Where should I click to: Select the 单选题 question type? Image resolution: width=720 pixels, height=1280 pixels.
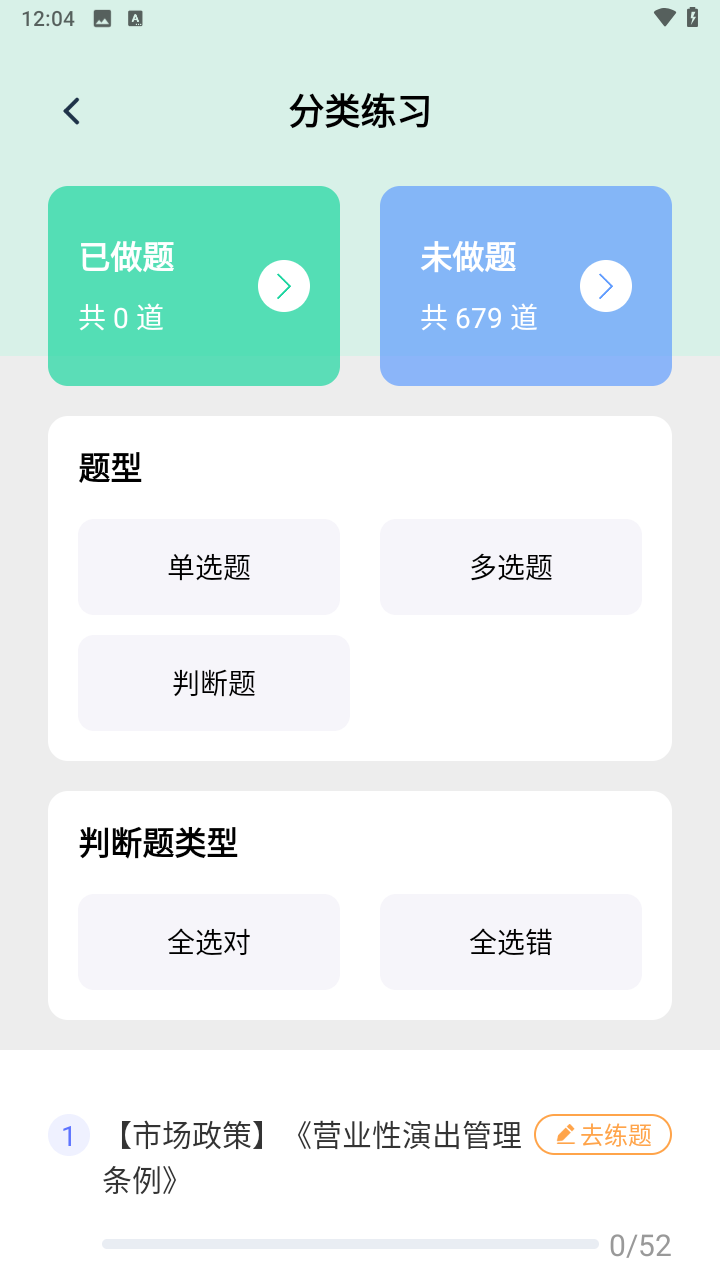pos(209,567)
